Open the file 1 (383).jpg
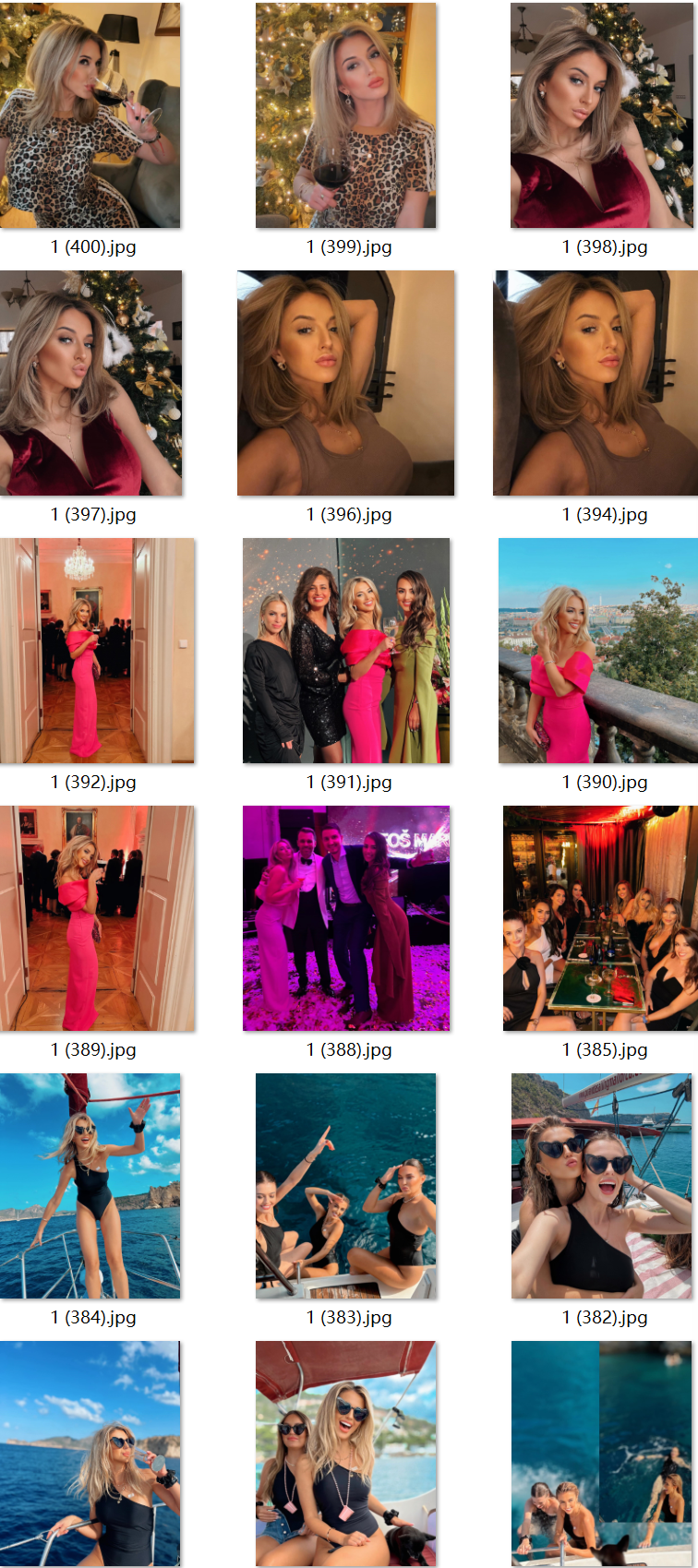The height and width of the screenshot is (1568, 698). click(x=345, y=1186)
